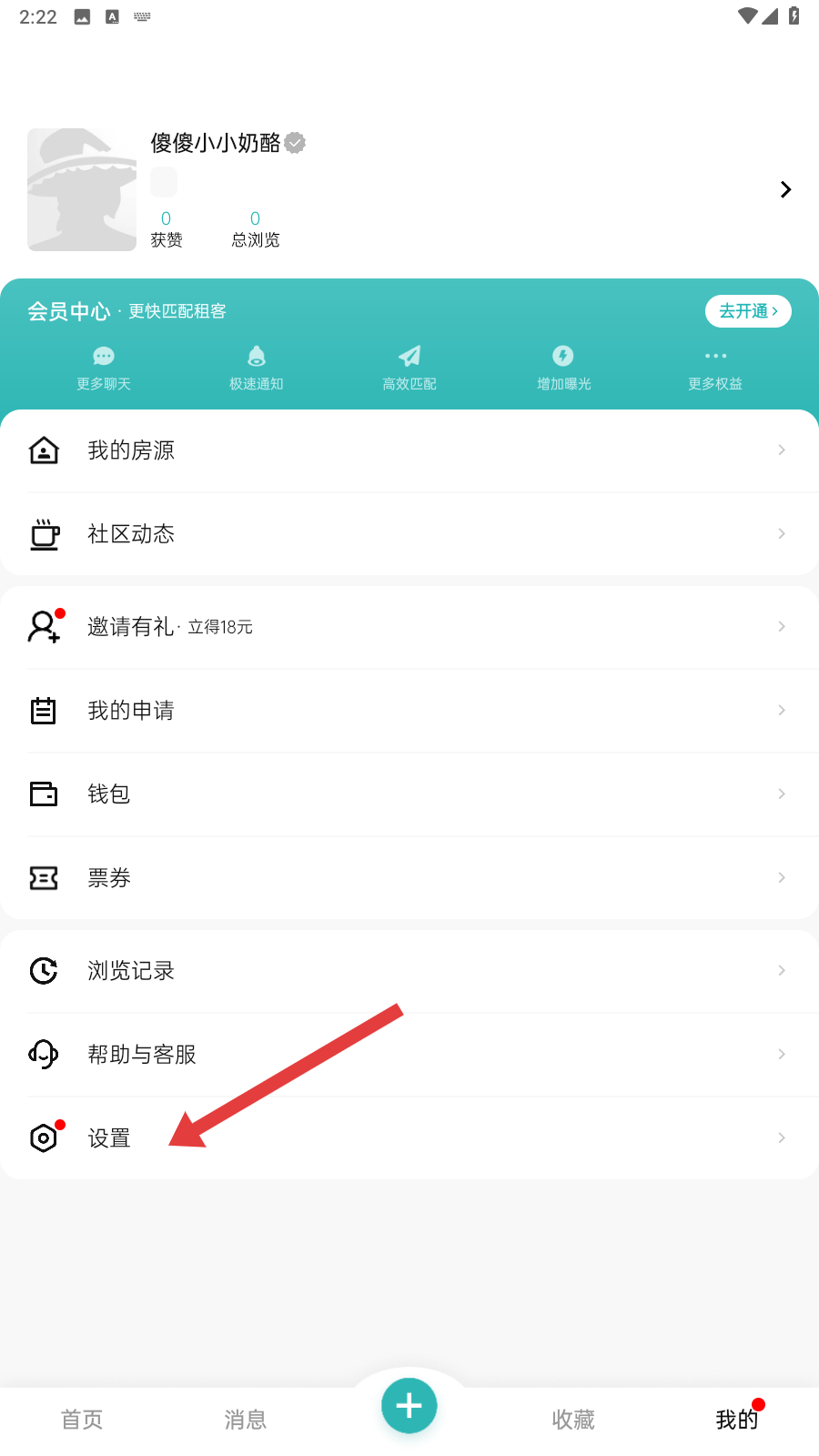Open 更多聊天 member benefit

(104, 369)
